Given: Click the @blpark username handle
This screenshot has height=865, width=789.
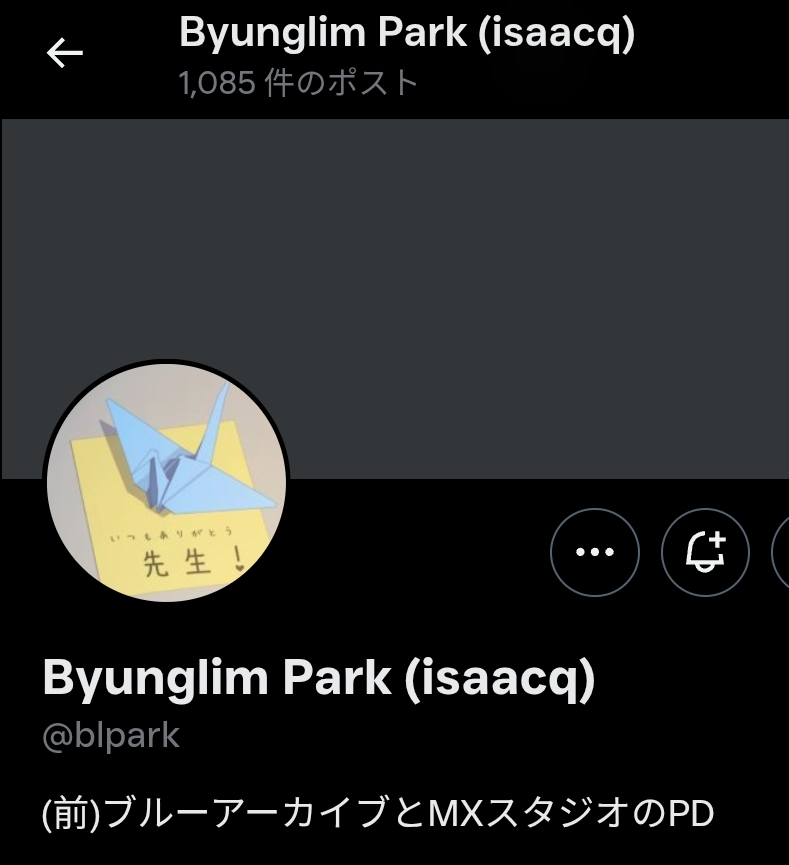Looking at the screenshot, I should [x=112, y=735].
